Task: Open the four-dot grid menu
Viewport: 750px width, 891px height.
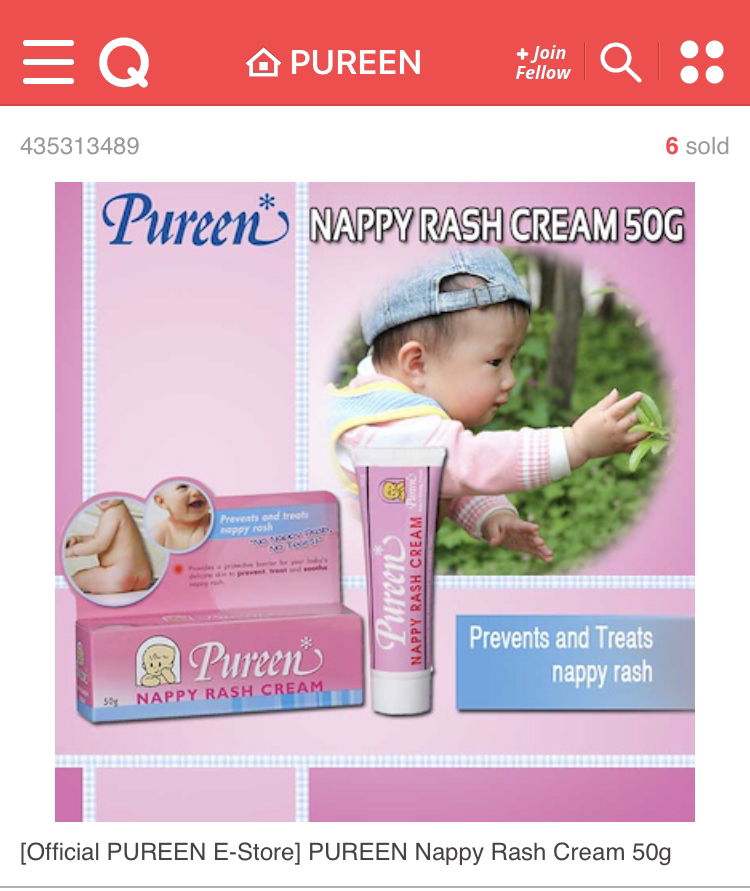Action: click(x=701, y=62)
